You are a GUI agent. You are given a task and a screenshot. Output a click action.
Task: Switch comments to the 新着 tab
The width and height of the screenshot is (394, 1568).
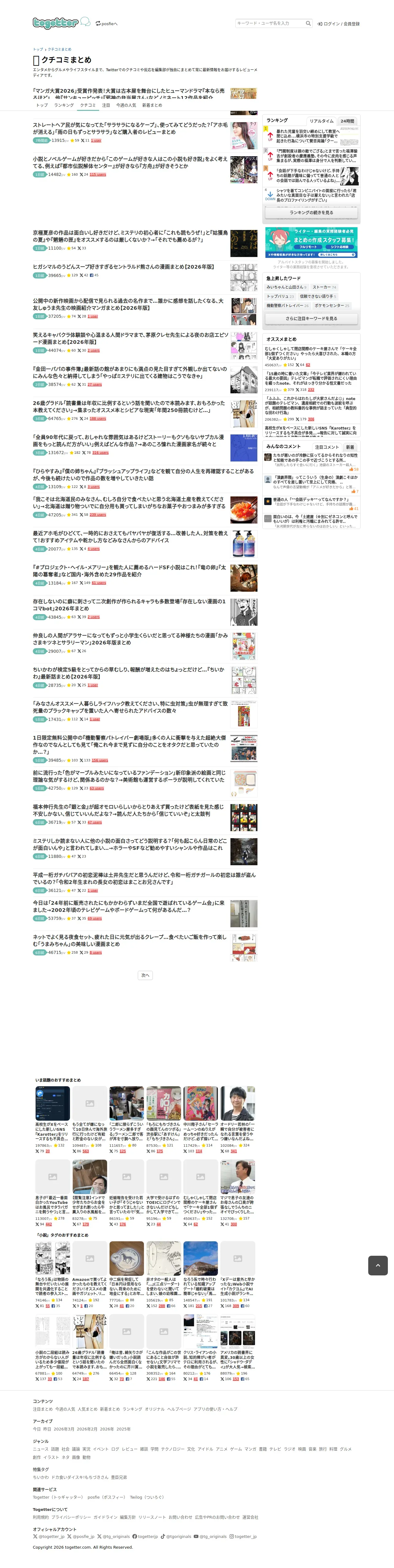350,447
